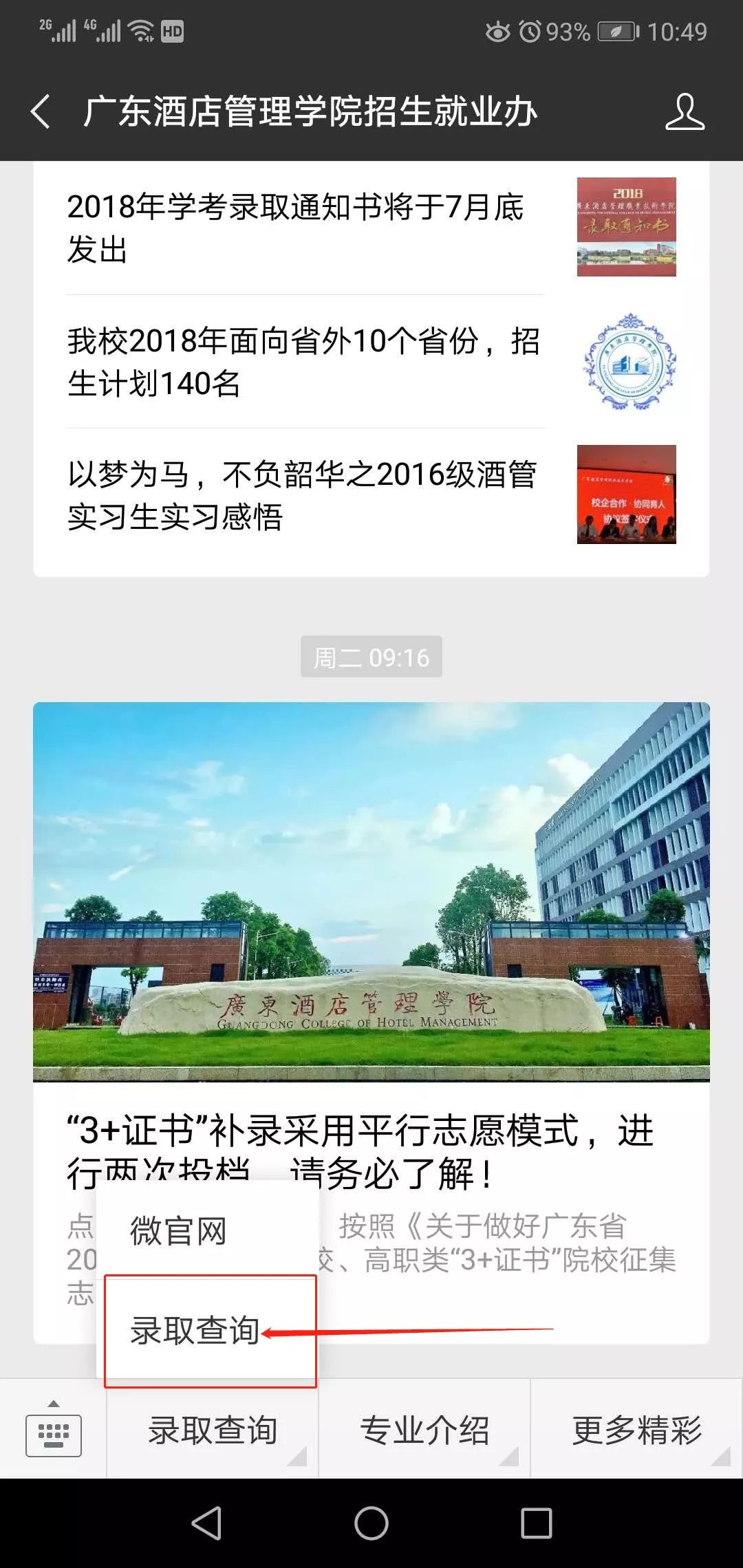Open the “3+证书”补录 featured article card
The height and width of the screenshot is (1568, 743).
click(371, 894)
